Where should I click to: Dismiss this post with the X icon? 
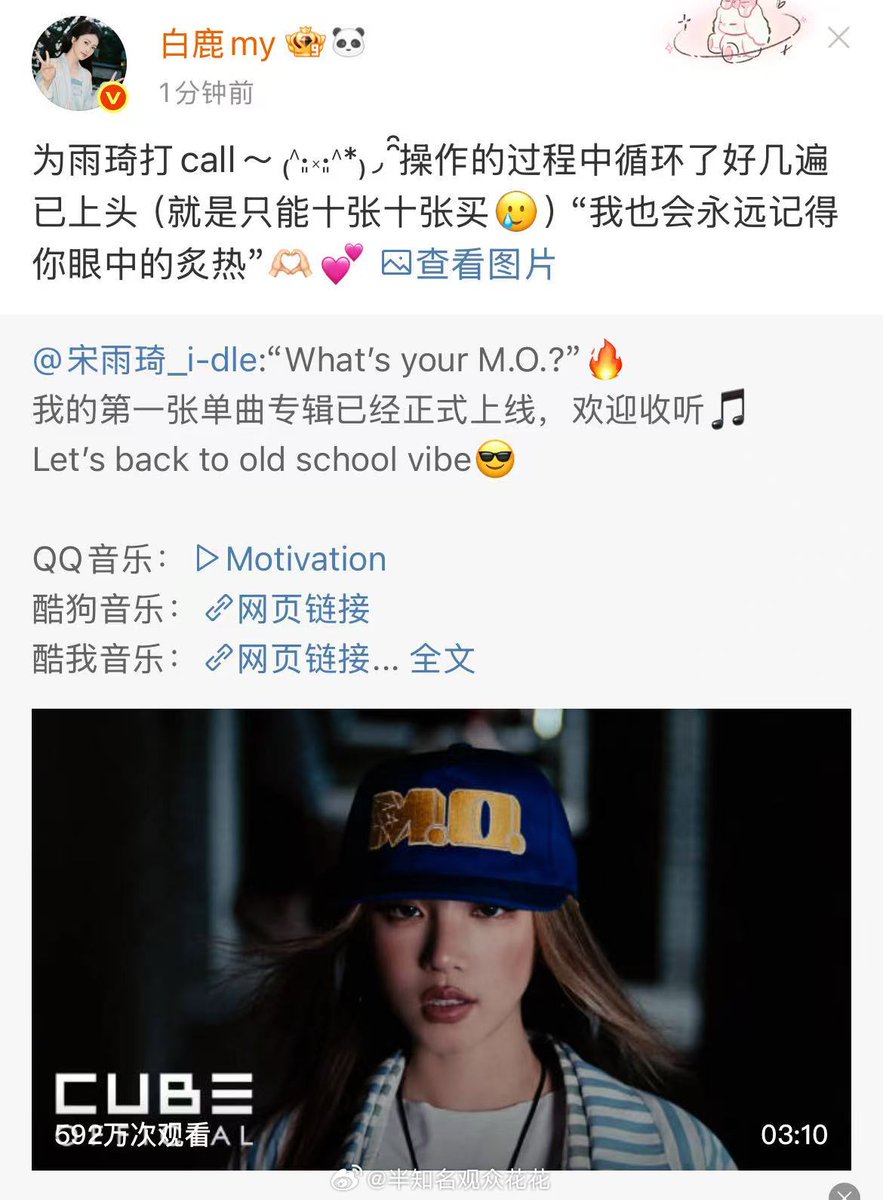[838, 39]
